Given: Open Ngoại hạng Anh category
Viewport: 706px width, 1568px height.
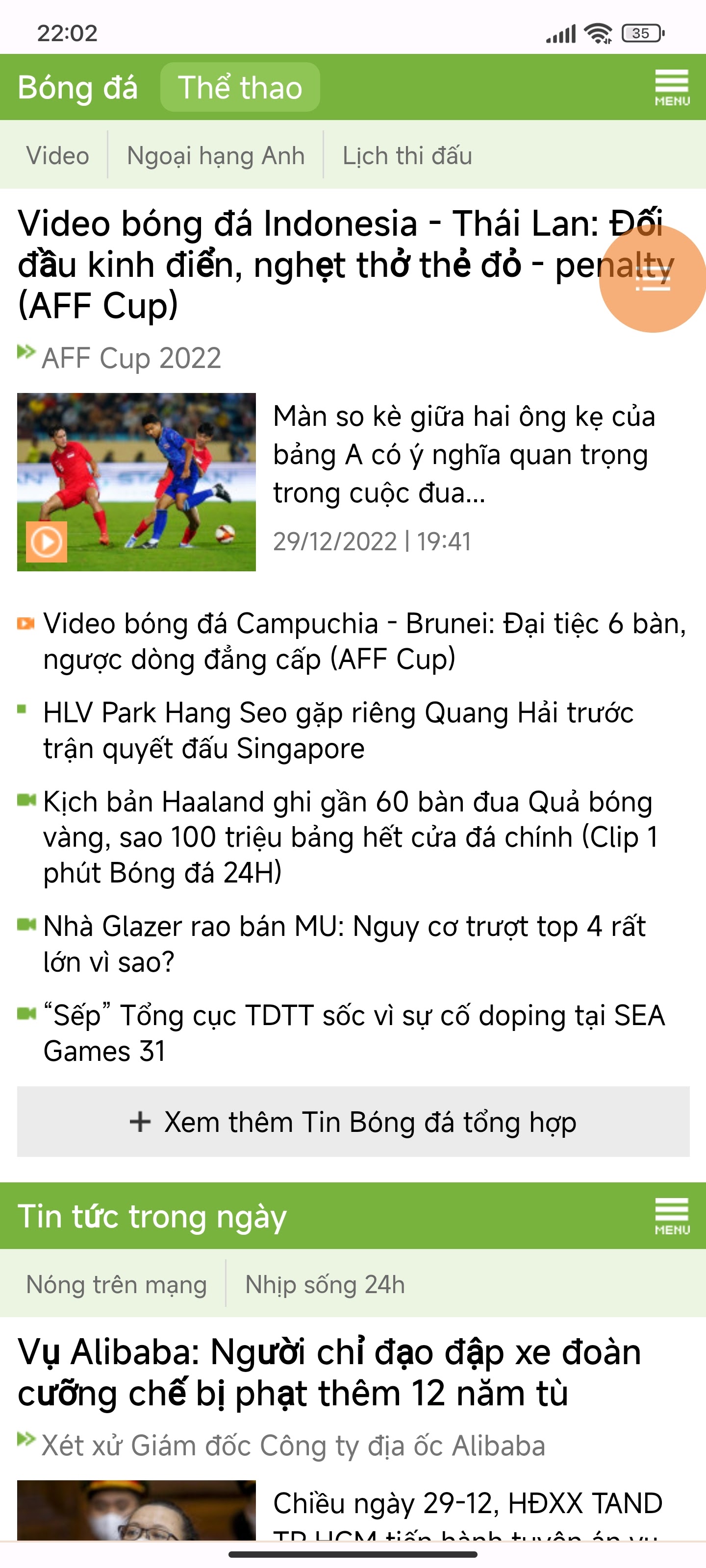Looking at the screenshot, I should click(216, 156).
